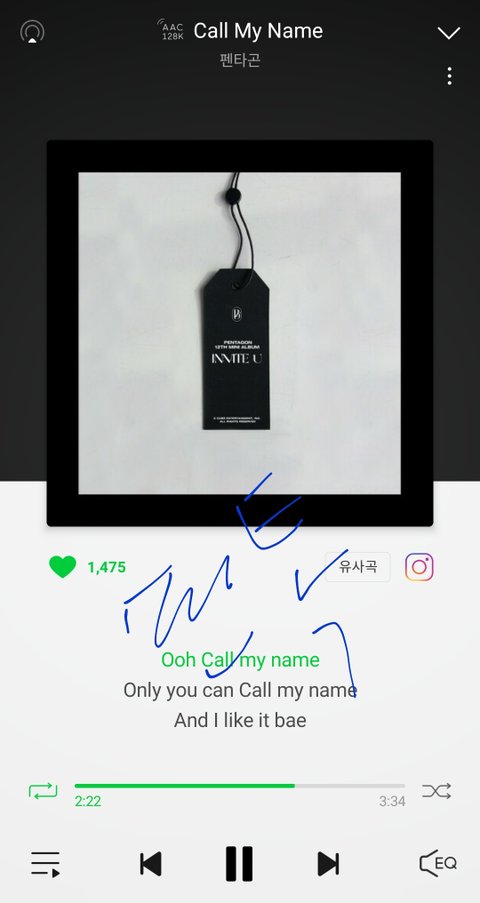Toggle shuffle playback

pos(436,791)
